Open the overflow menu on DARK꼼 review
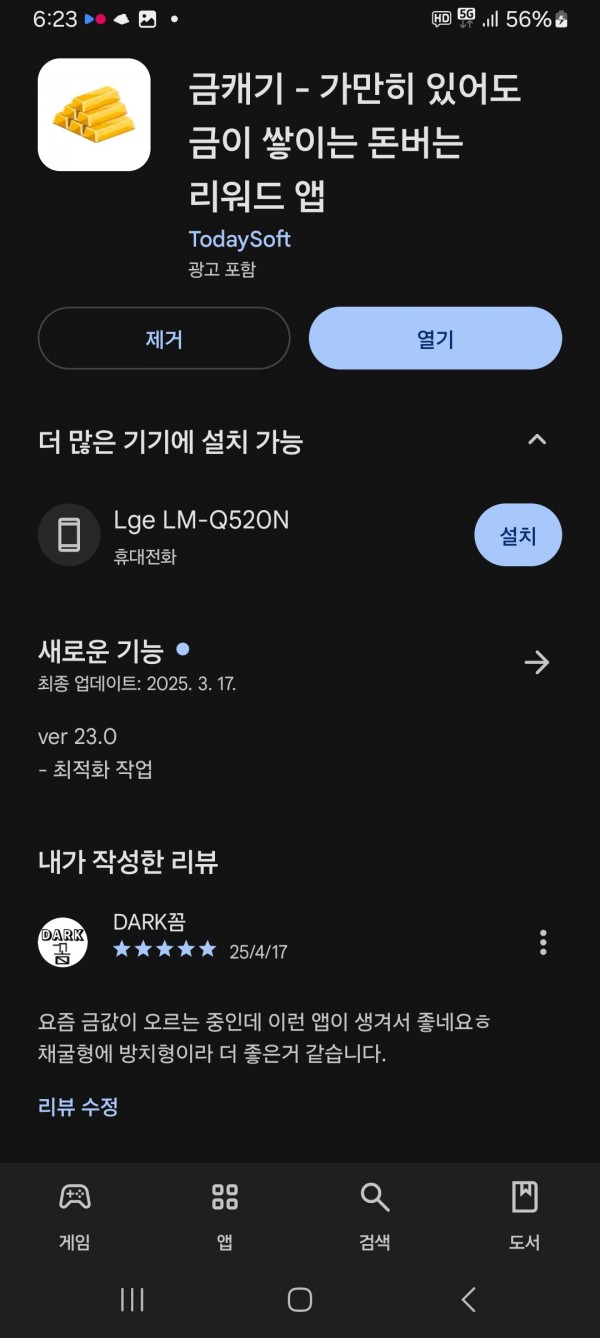600x1338 pixels. point(543,942)
